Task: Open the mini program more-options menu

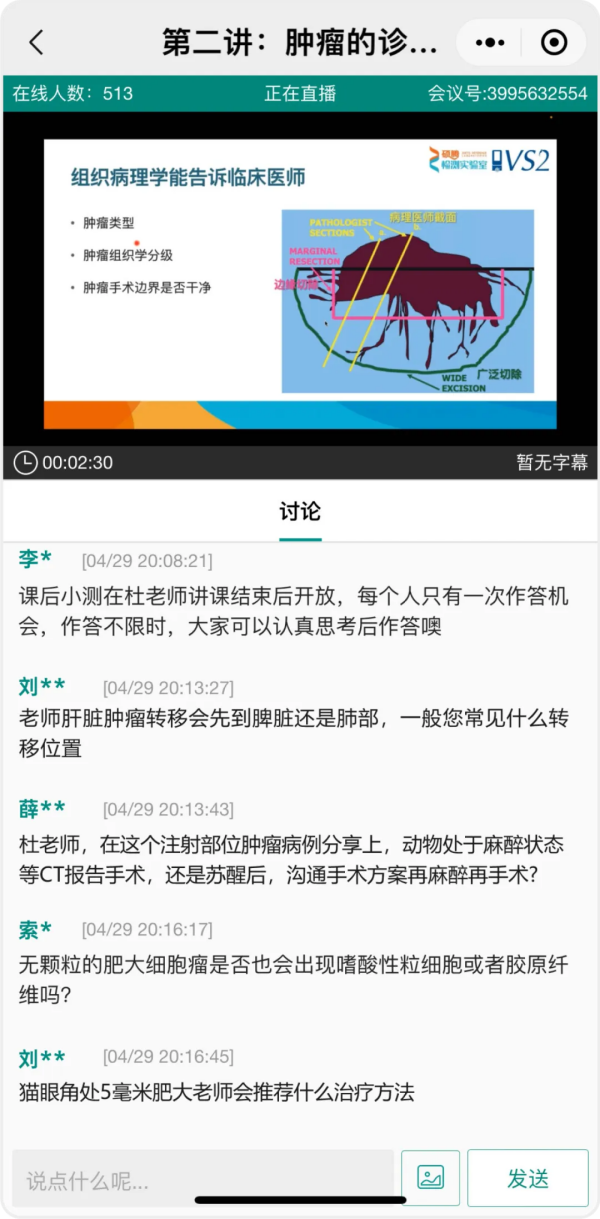Action: click(490, 43)
